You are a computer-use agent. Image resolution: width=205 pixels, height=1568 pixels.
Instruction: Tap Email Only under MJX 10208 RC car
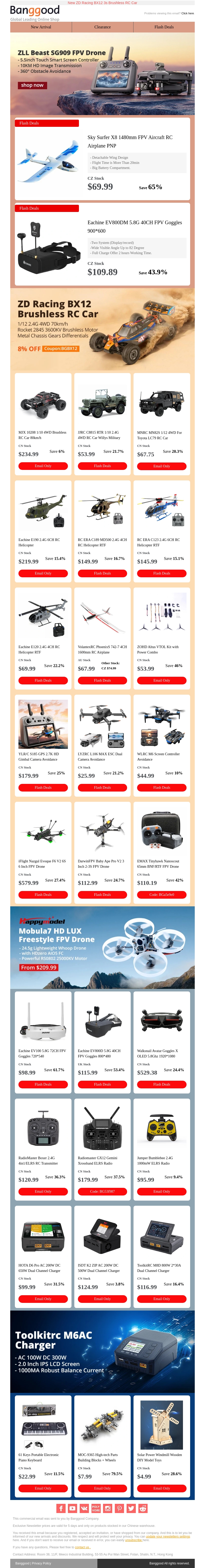coord(43,466)
